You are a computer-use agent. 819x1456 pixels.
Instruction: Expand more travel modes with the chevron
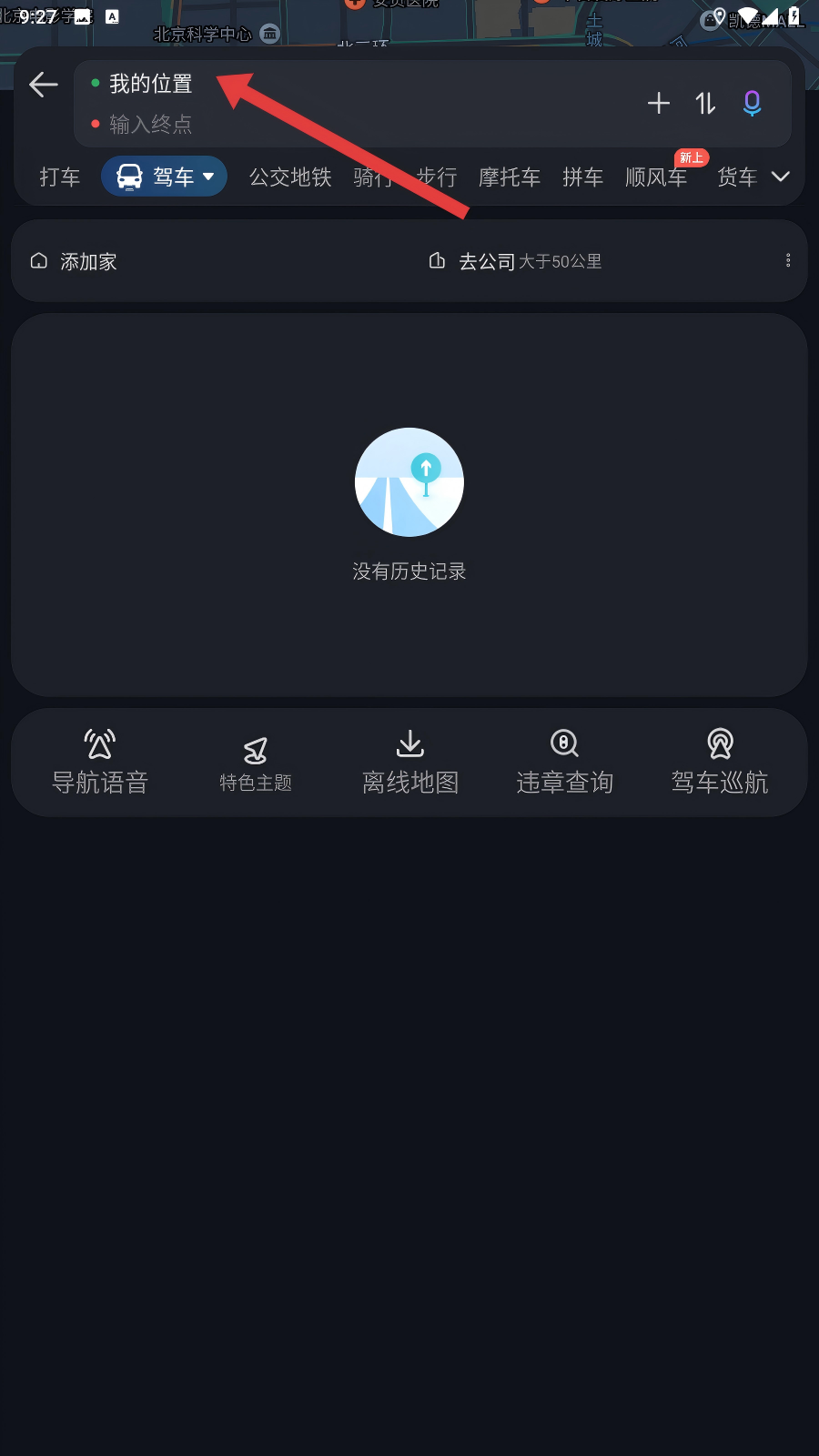click(x=781, y=177)
